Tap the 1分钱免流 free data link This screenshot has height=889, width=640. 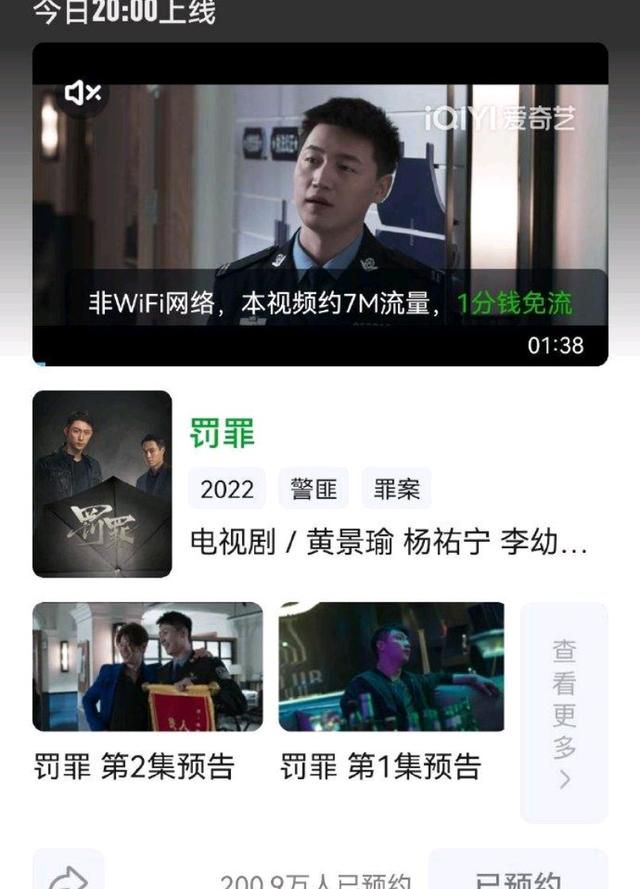pyautogui.click(x=515, y=304)
